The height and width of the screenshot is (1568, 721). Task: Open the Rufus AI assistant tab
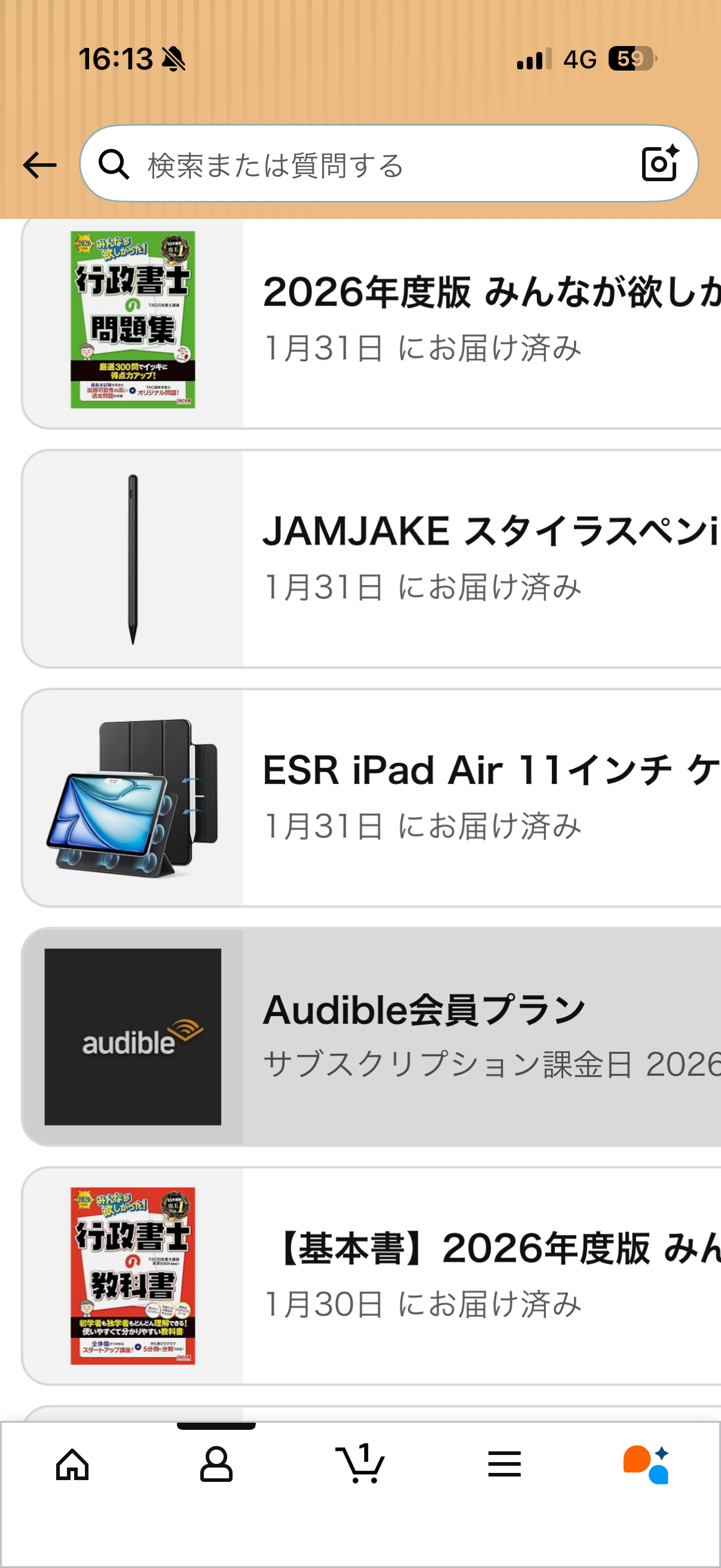coord(646,1464)
